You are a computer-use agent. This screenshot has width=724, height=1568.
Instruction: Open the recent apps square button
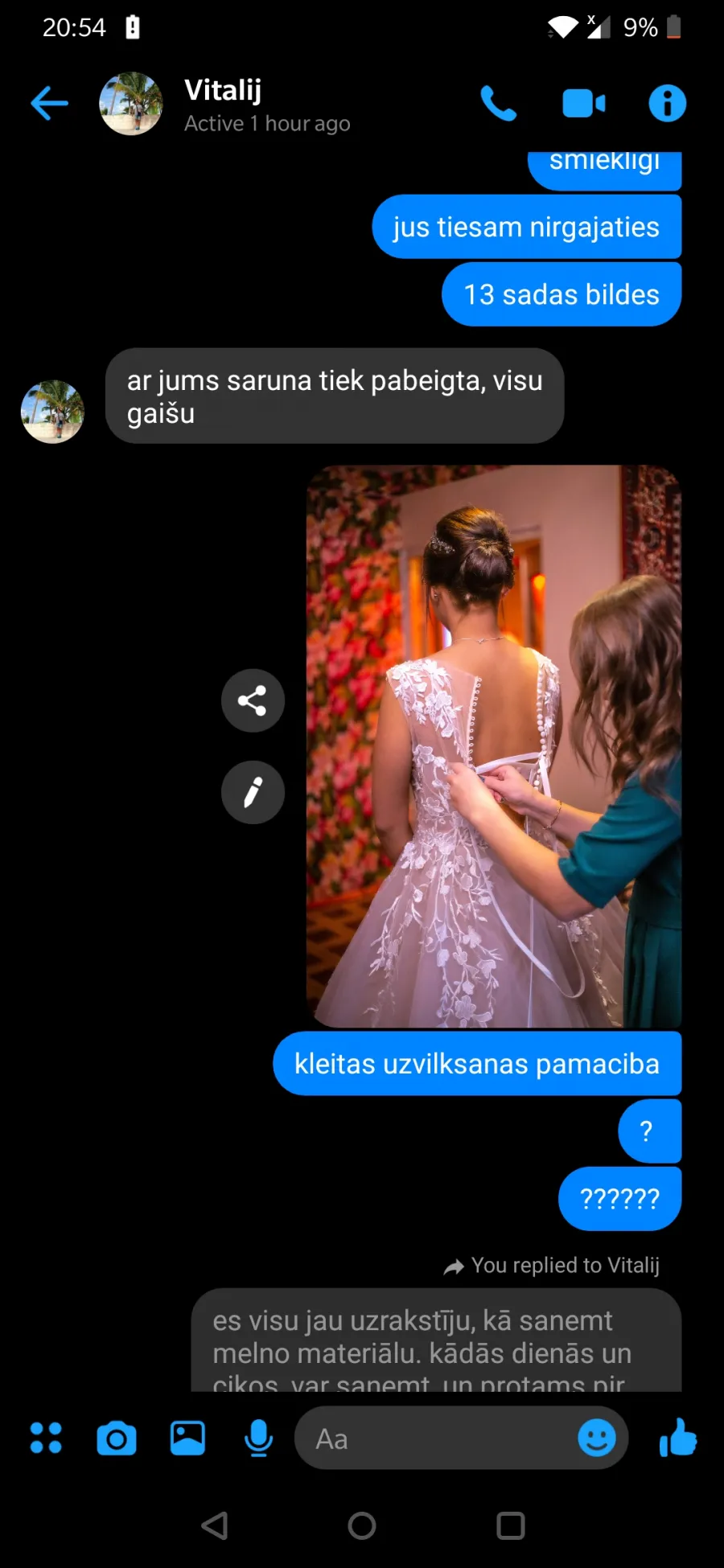click(x=511, y=1525)
